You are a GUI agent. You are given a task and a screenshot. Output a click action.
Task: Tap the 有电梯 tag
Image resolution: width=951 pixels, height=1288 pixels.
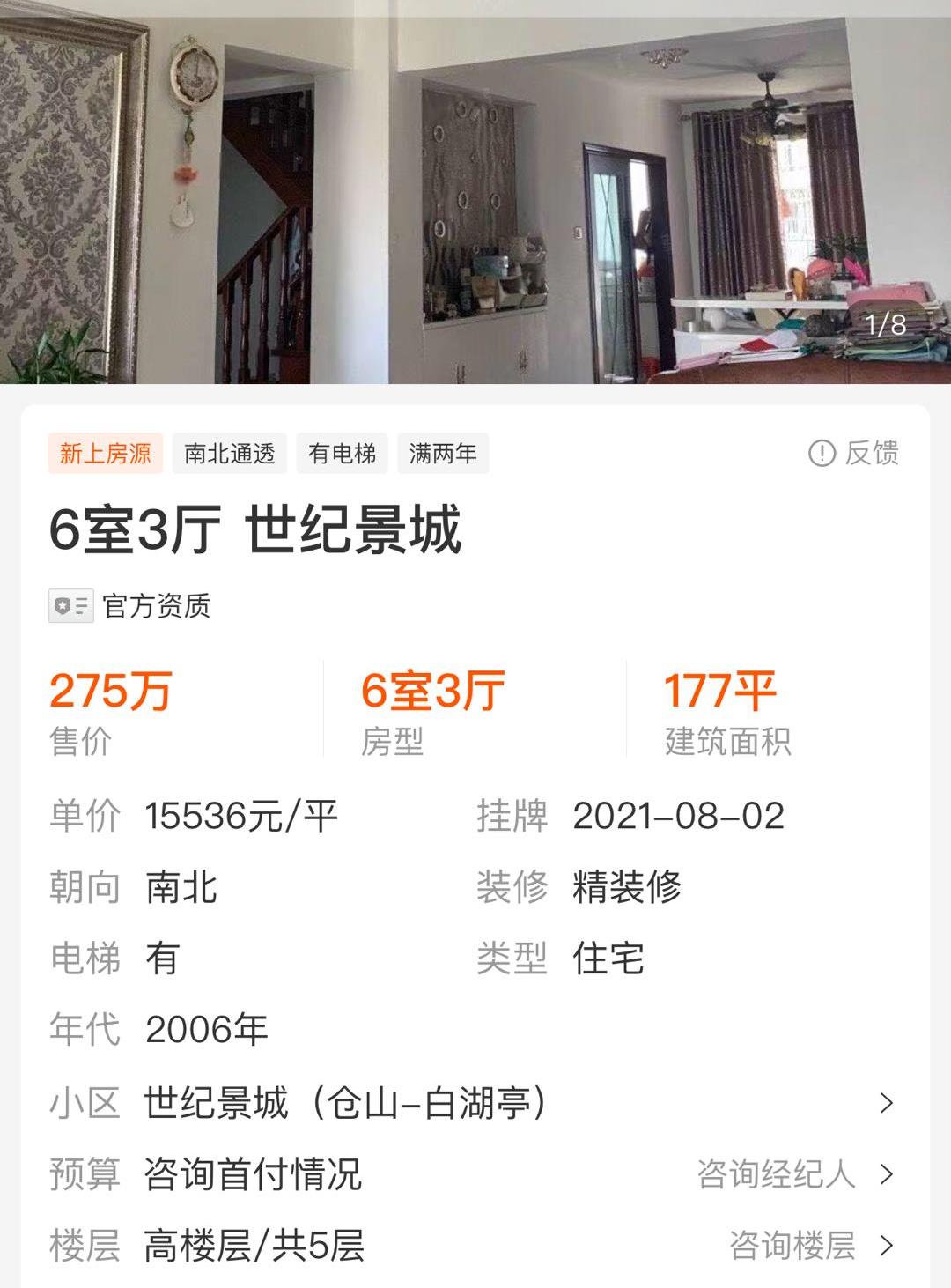pyautogui.click(x=344, y=453)
